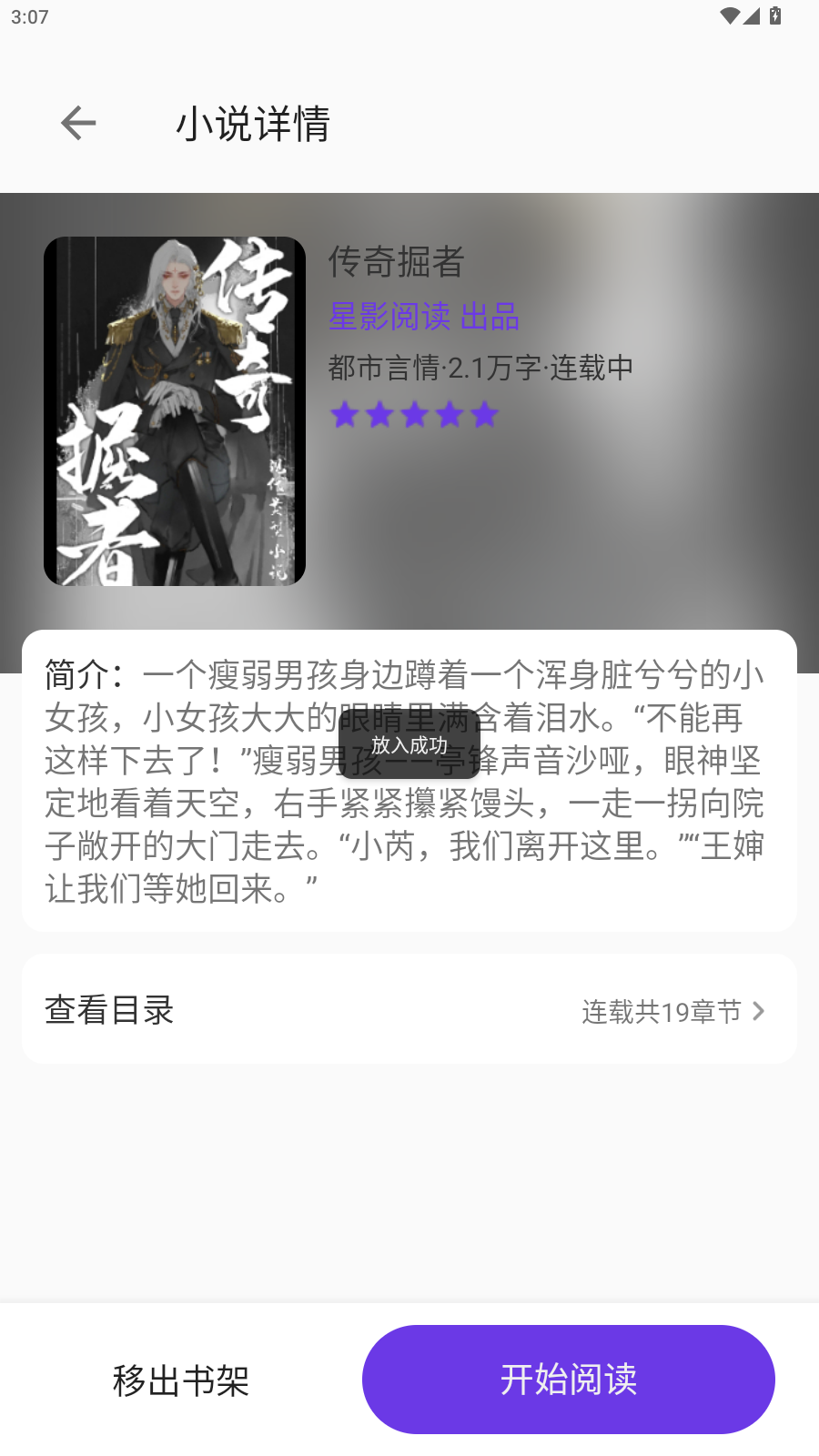Open the chapter list via 查看目录

tap(109, 1010)
